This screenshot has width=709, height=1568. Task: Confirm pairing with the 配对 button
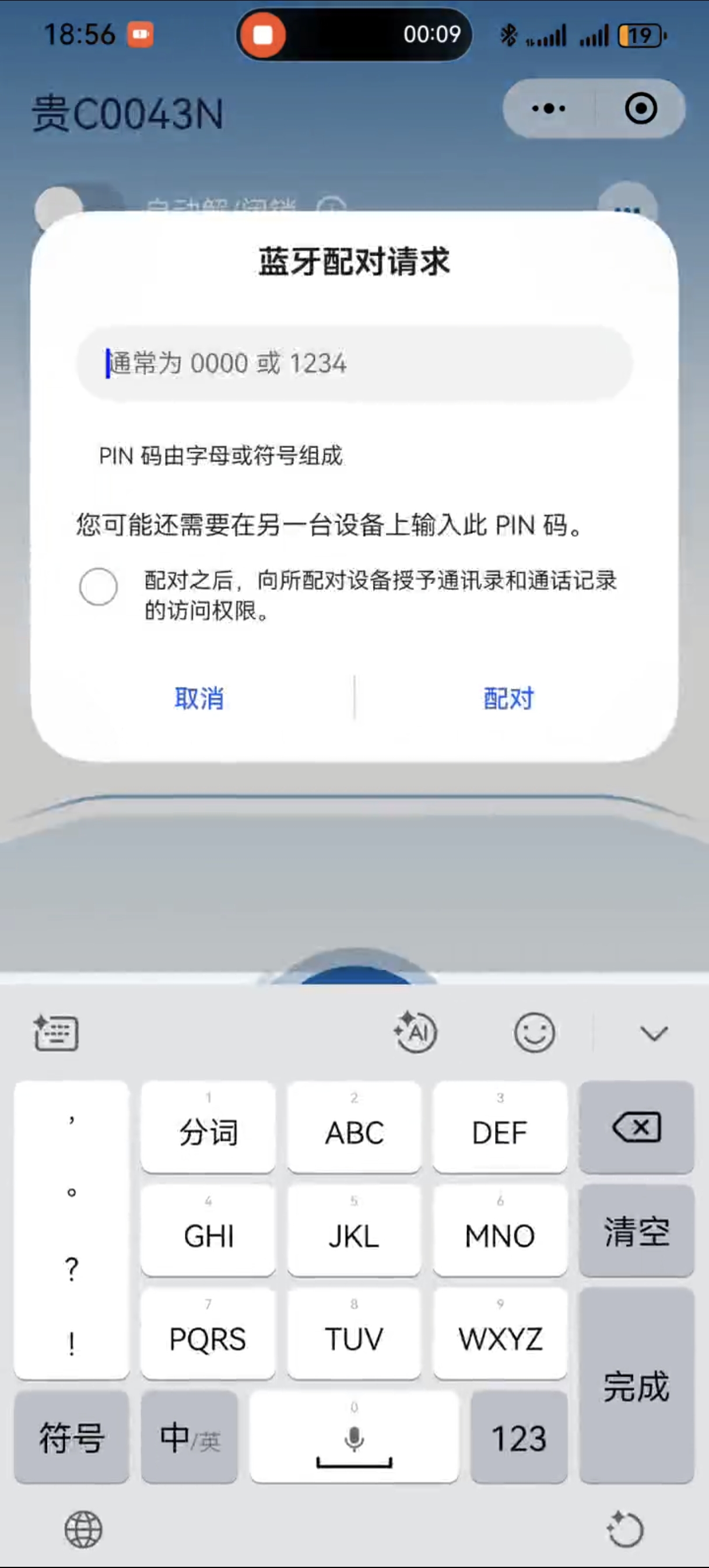click(x=510, y=698)
